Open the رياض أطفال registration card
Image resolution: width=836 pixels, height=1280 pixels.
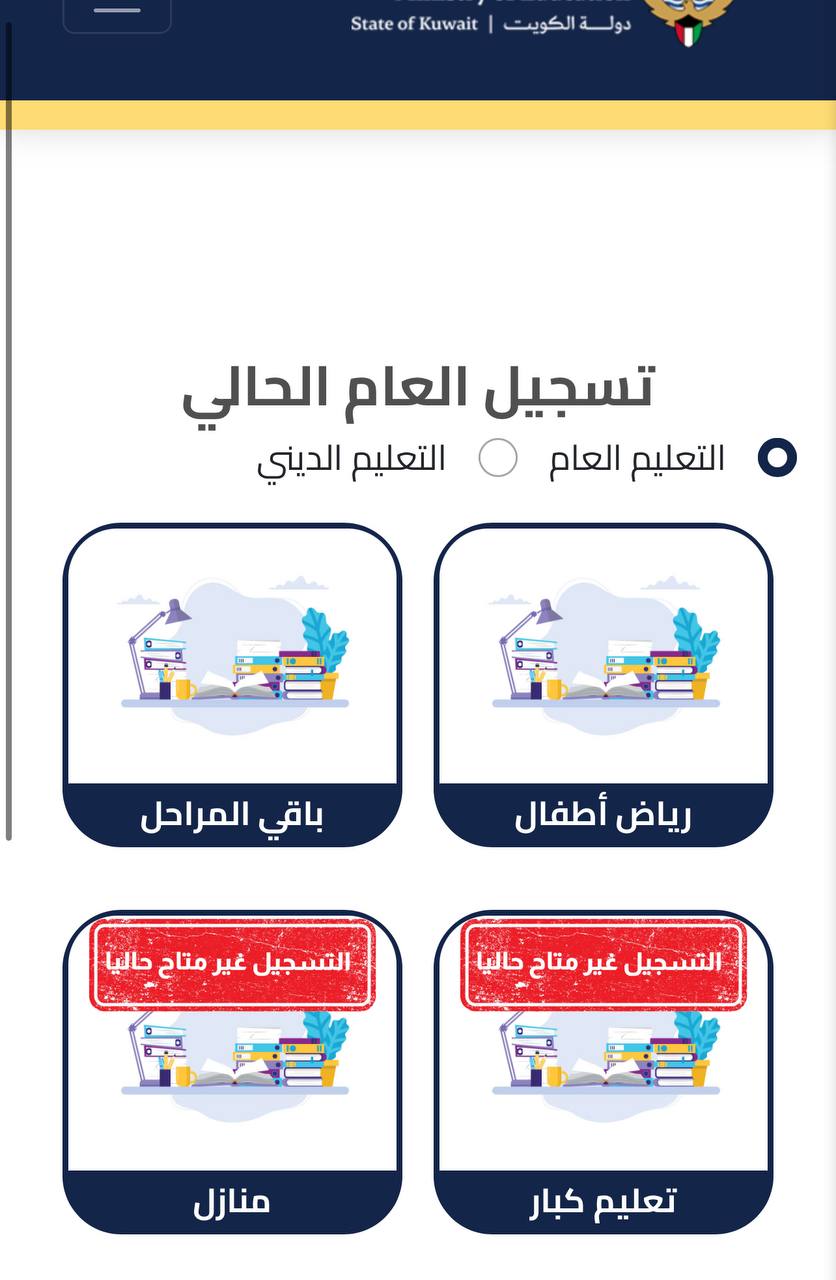pyautogui.click(x=603, y=685)
